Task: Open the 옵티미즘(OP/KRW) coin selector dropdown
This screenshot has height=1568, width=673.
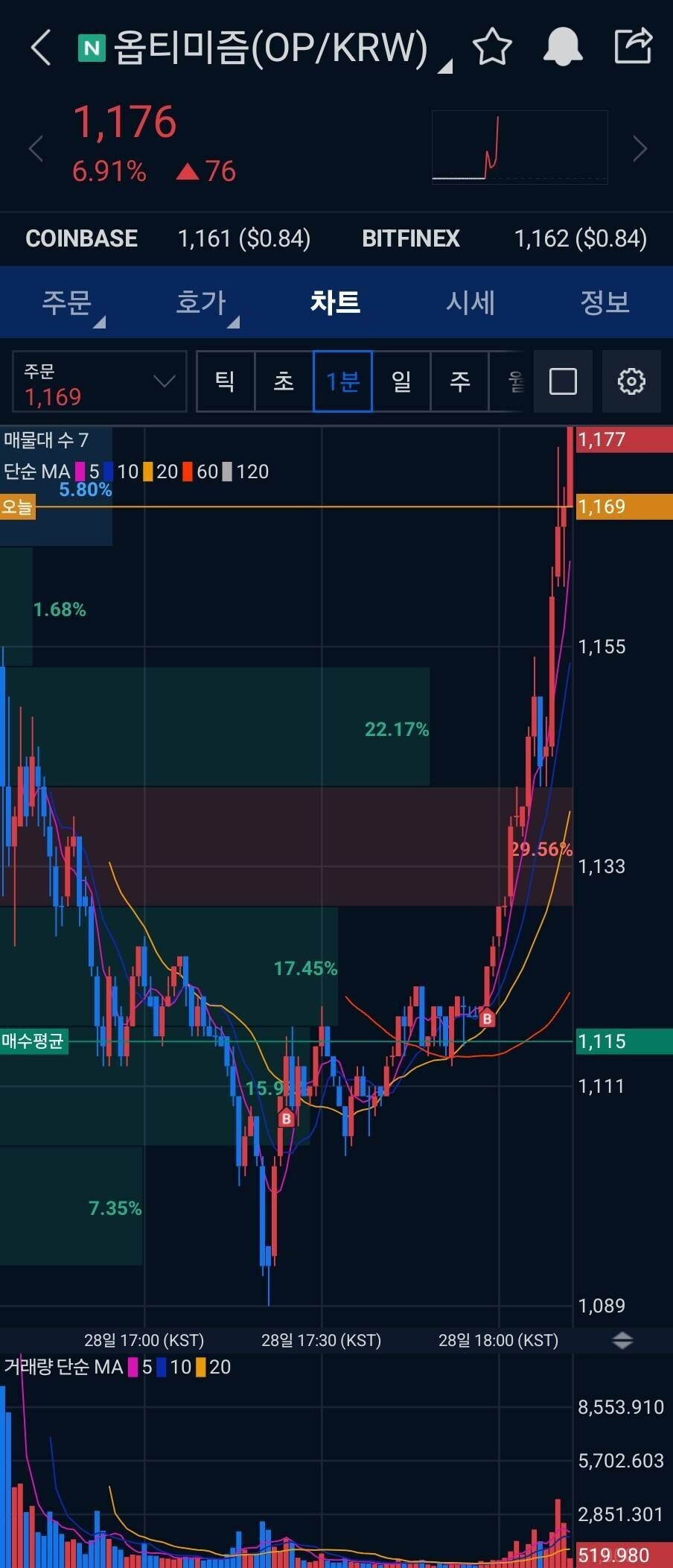Action: pos(268,49)
